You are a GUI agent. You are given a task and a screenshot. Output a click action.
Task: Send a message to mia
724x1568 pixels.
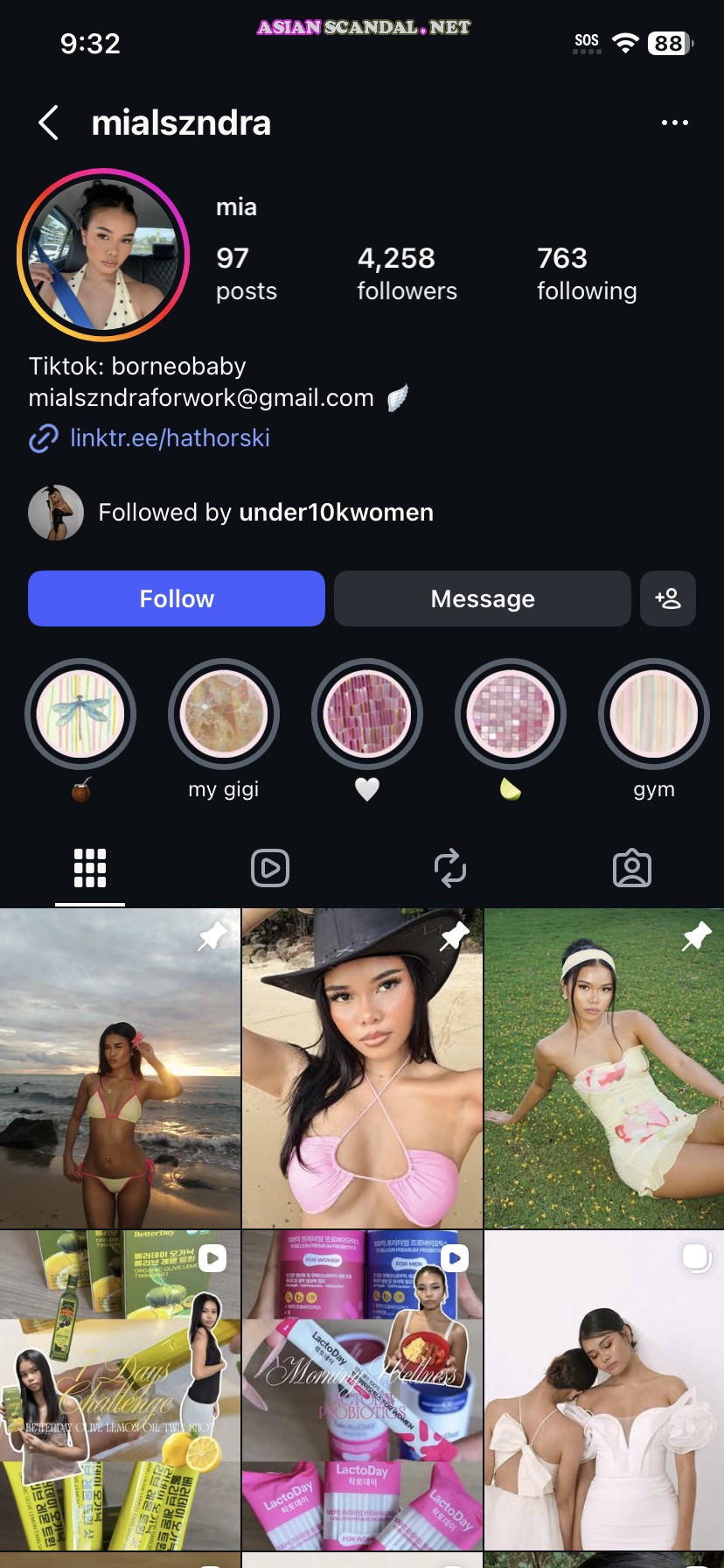click(x=483, y=598)
